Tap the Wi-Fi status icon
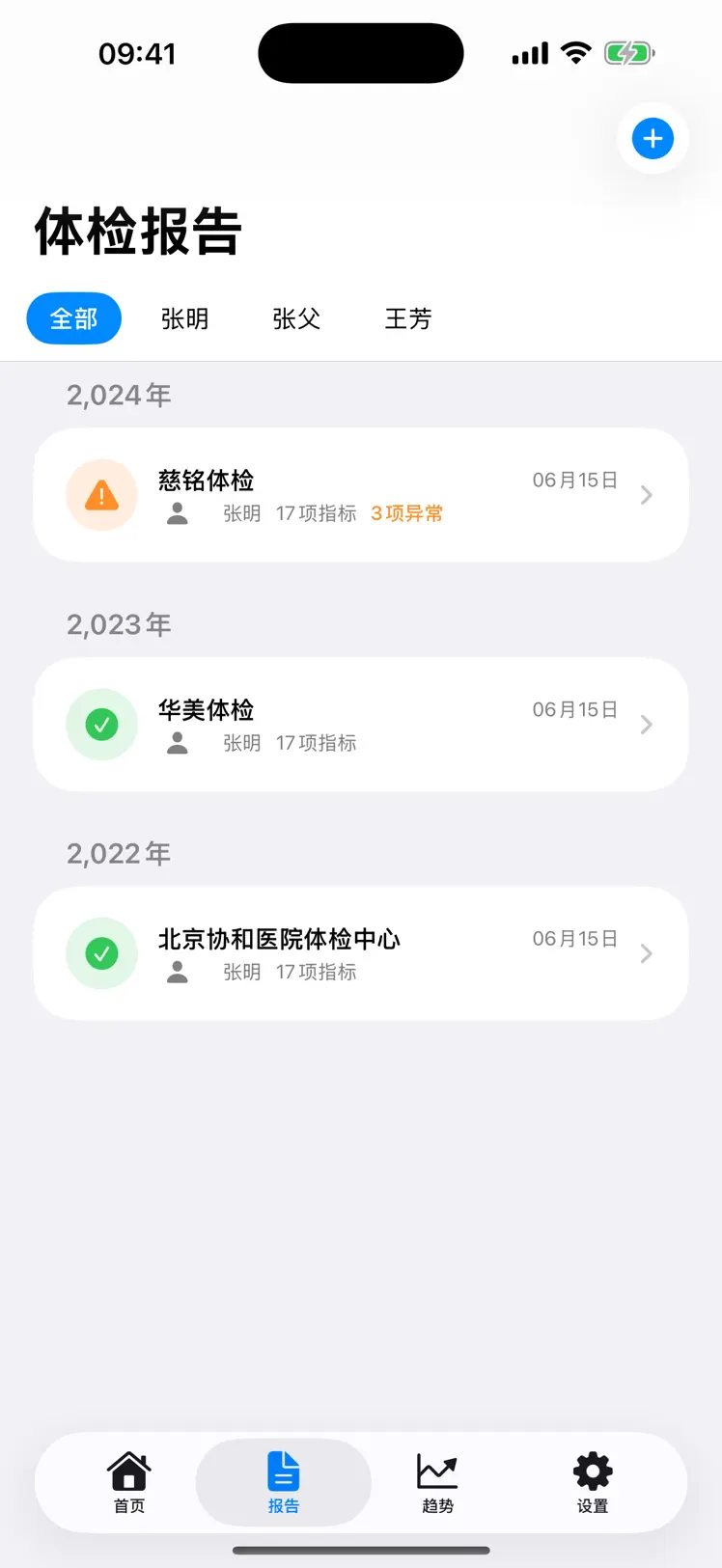This screenshot has height=1568, width=722. [576, 53]
